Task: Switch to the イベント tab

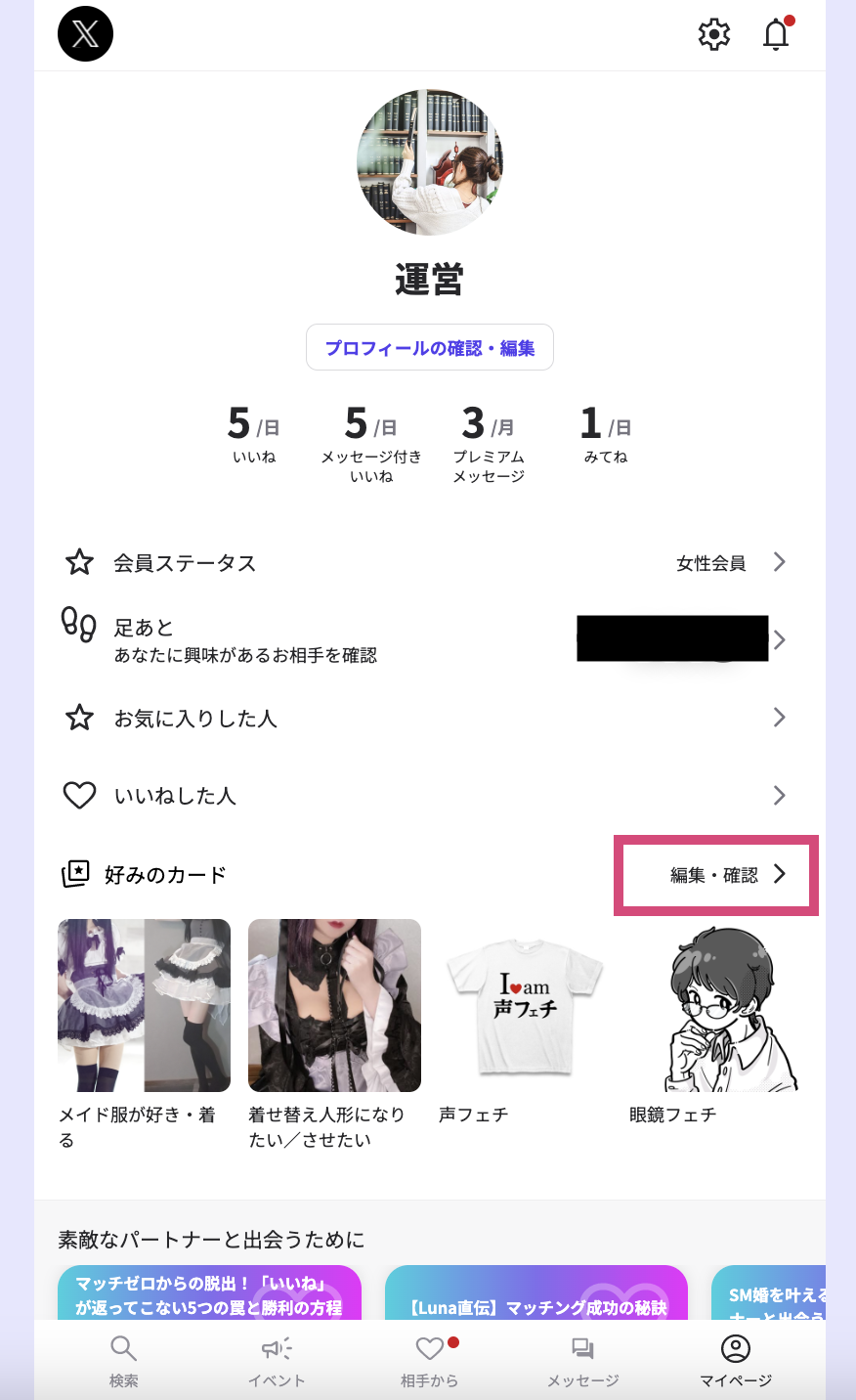Action: click(x=276, y=1359)
